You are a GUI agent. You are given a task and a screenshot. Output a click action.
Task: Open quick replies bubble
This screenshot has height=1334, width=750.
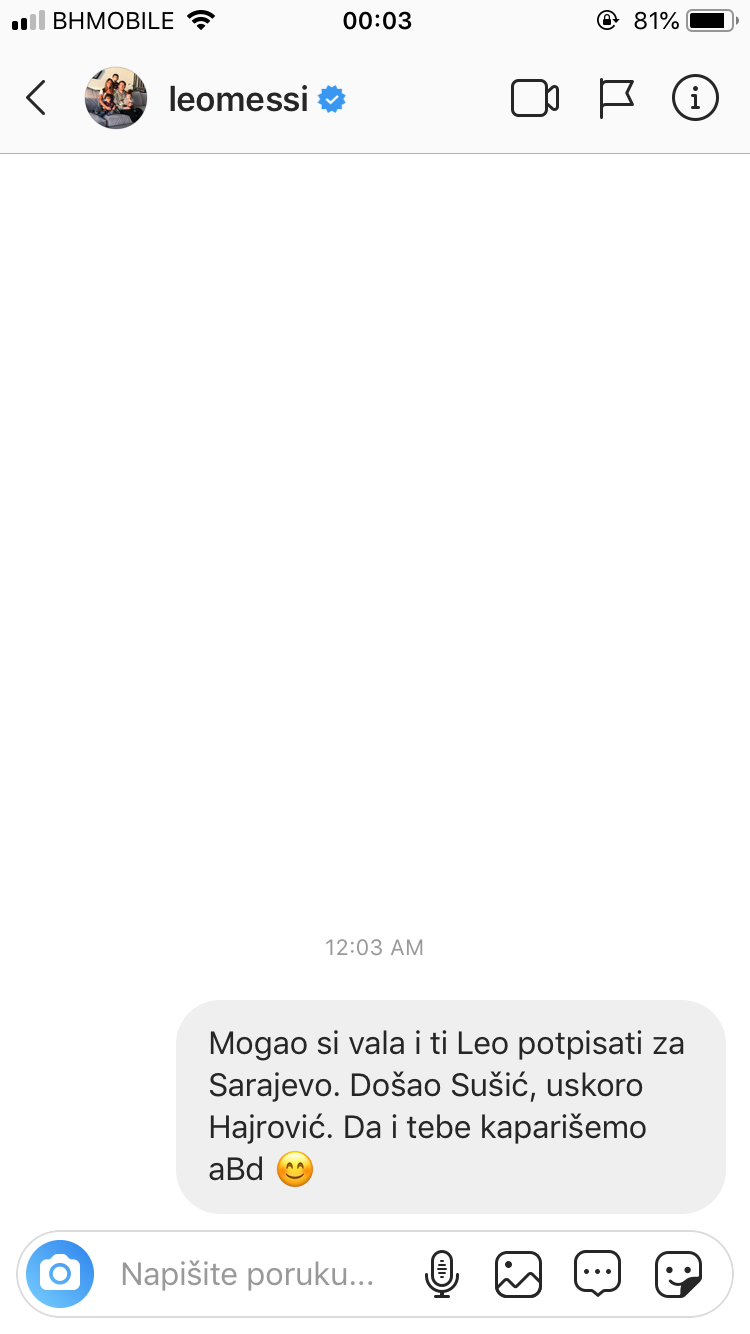click(597, 1274)
